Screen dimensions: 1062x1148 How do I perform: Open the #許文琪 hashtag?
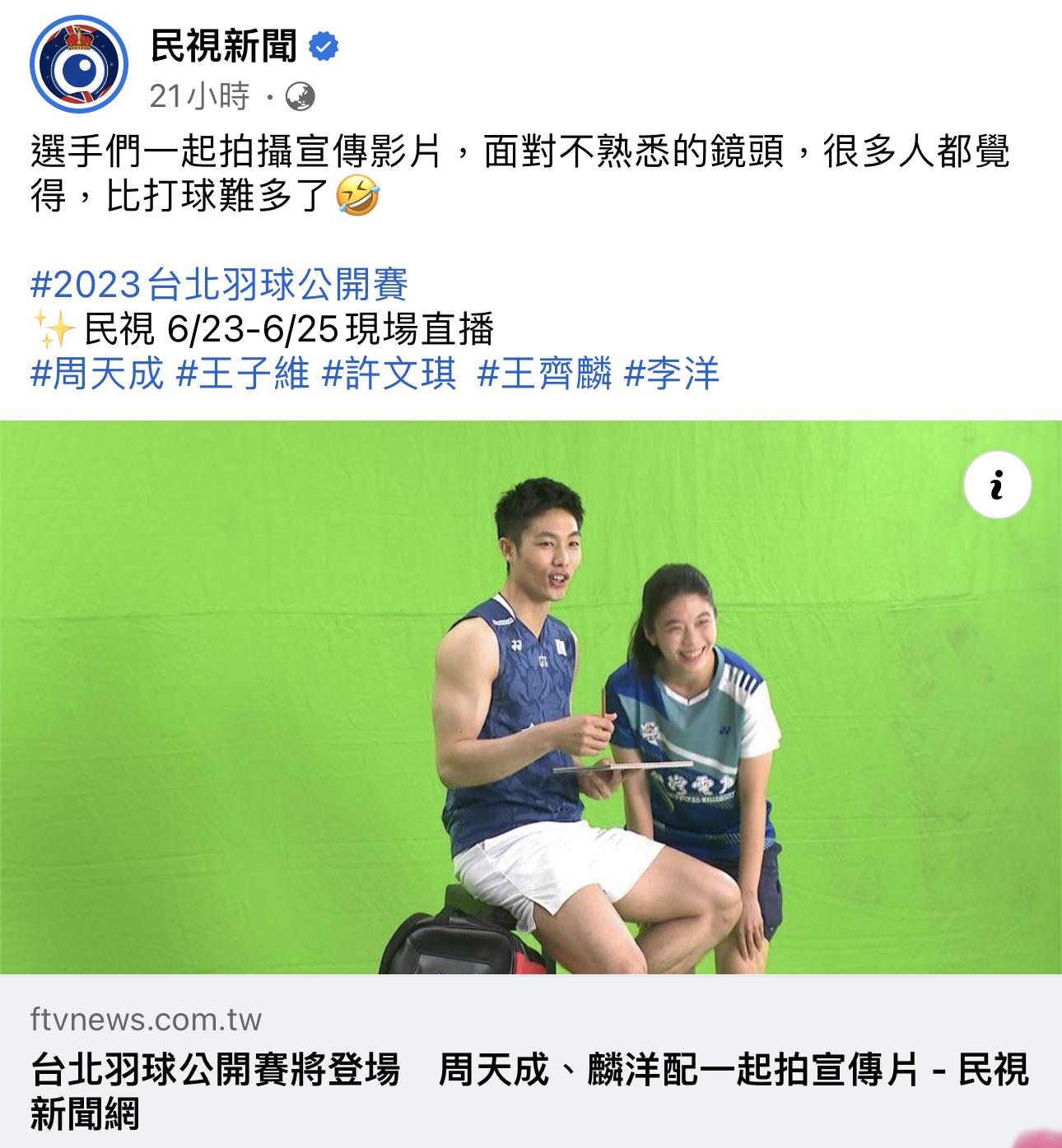click(389, 374)
